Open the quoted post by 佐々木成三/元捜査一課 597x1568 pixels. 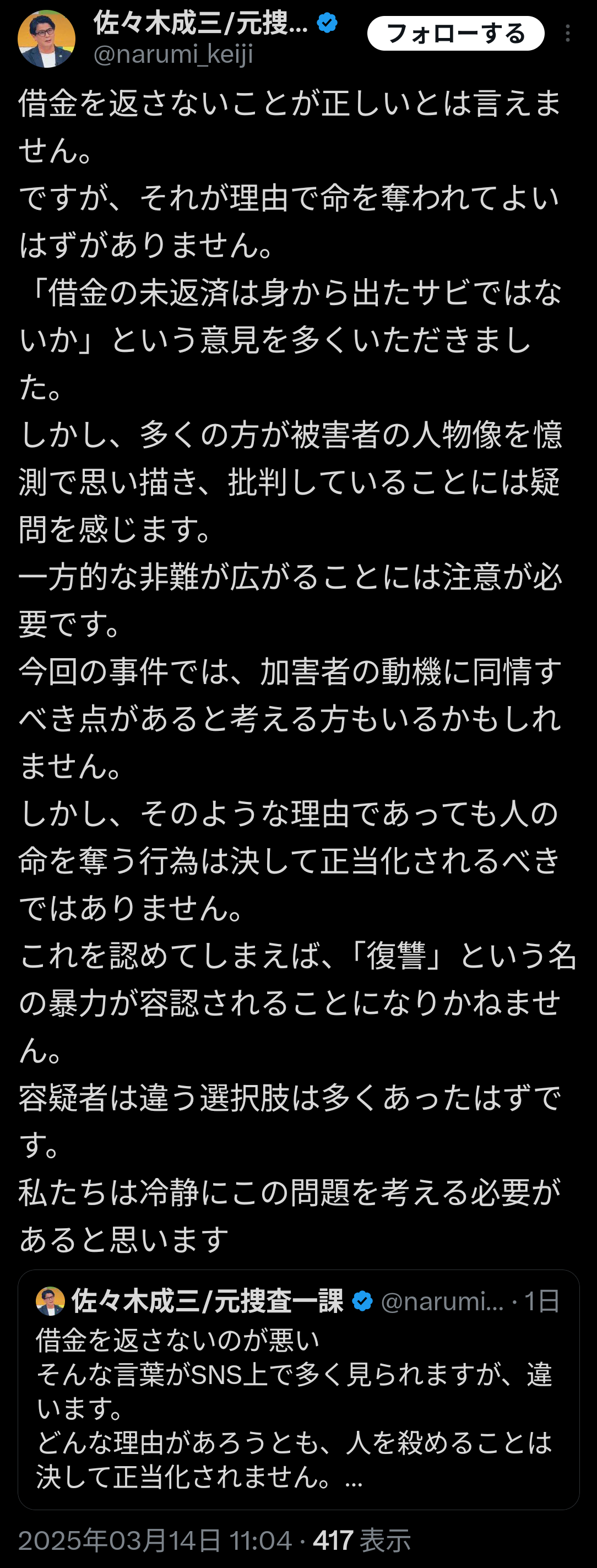coord(298,1389)
